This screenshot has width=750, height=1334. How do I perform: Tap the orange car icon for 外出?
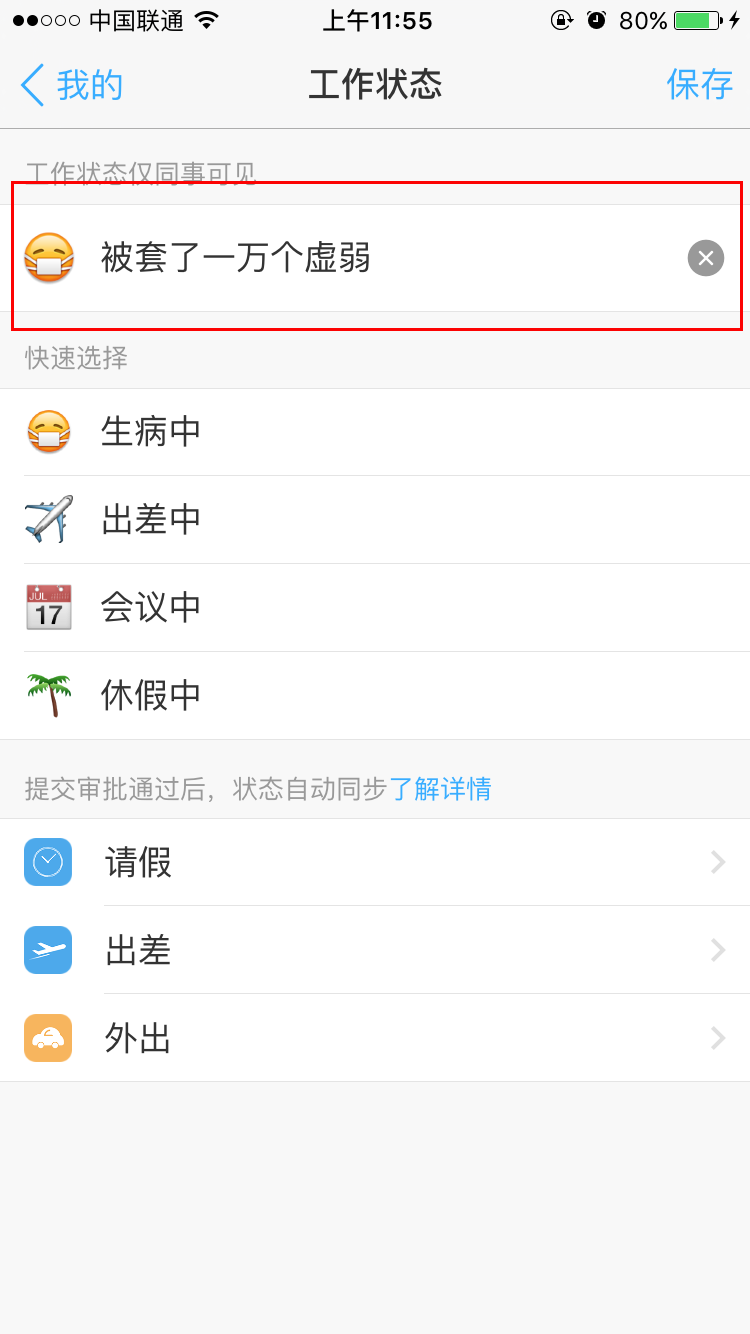(47, 1038)
